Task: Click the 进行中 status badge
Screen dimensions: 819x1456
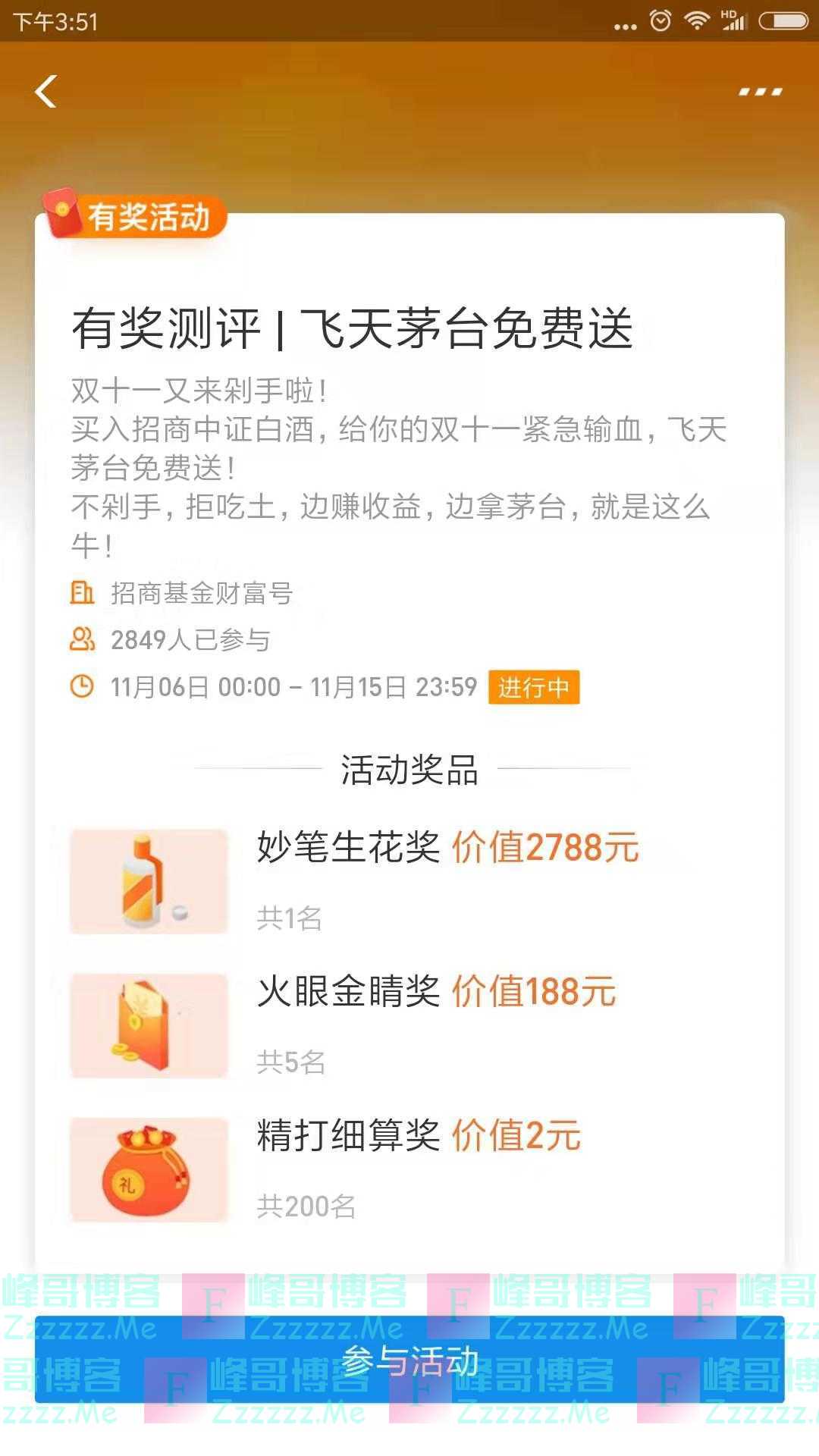Action: 534,688
